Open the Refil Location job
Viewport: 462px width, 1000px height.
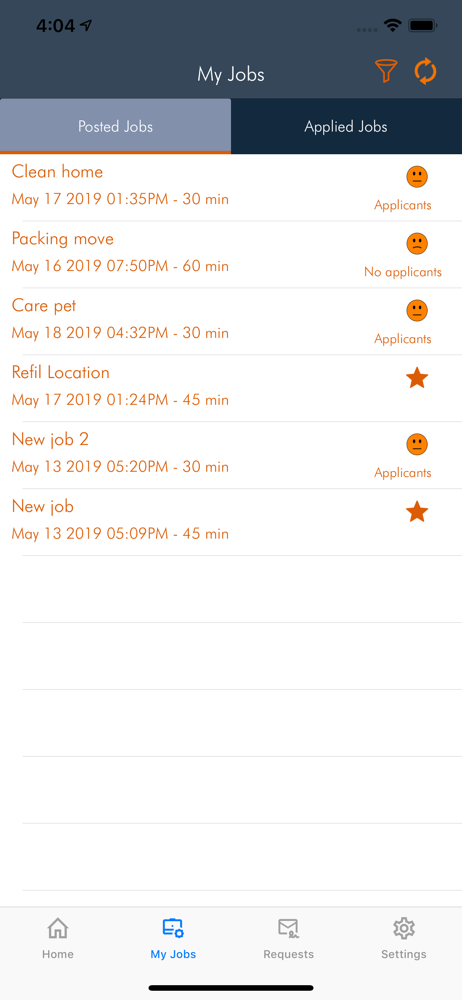(231, 388)
